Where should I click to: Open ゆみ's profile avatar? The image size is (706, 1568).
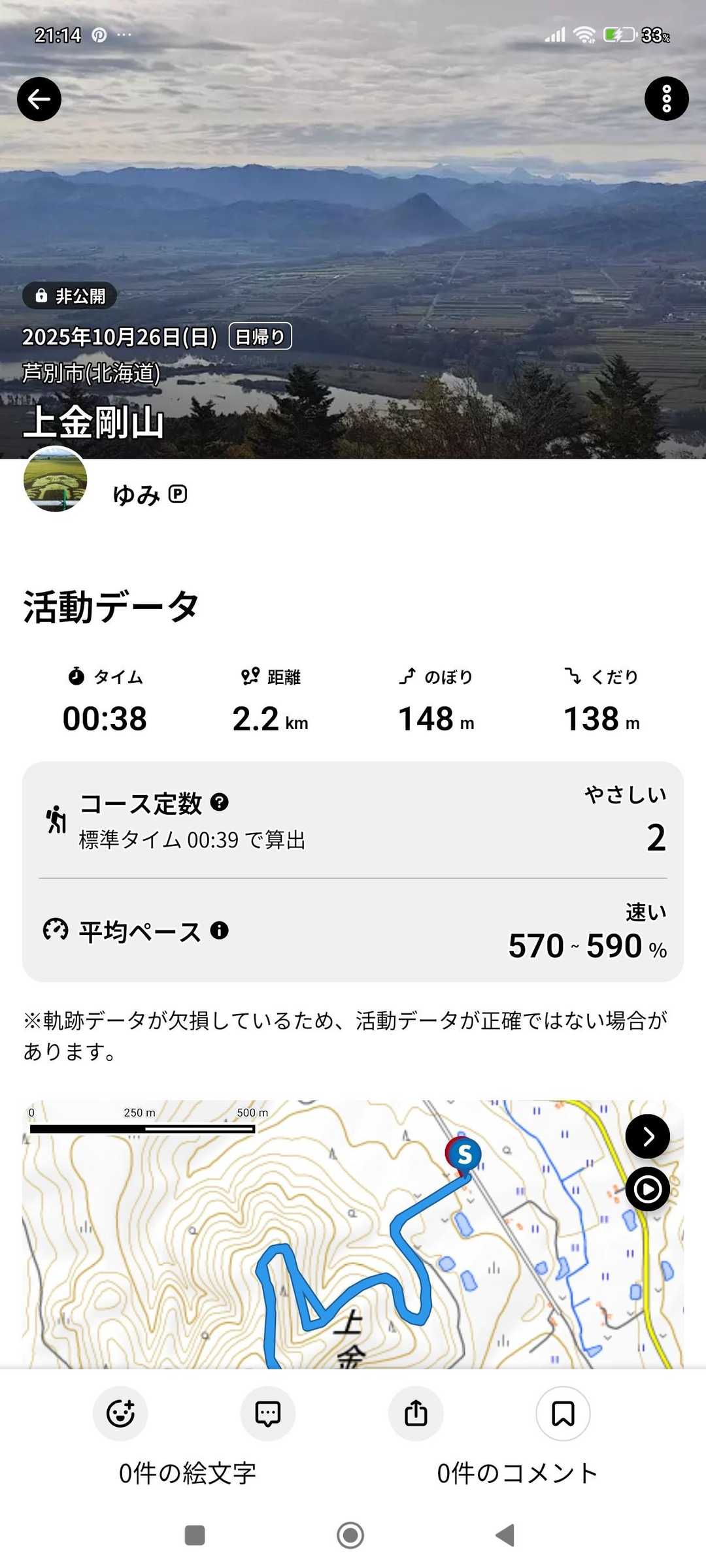pos(56,480)
